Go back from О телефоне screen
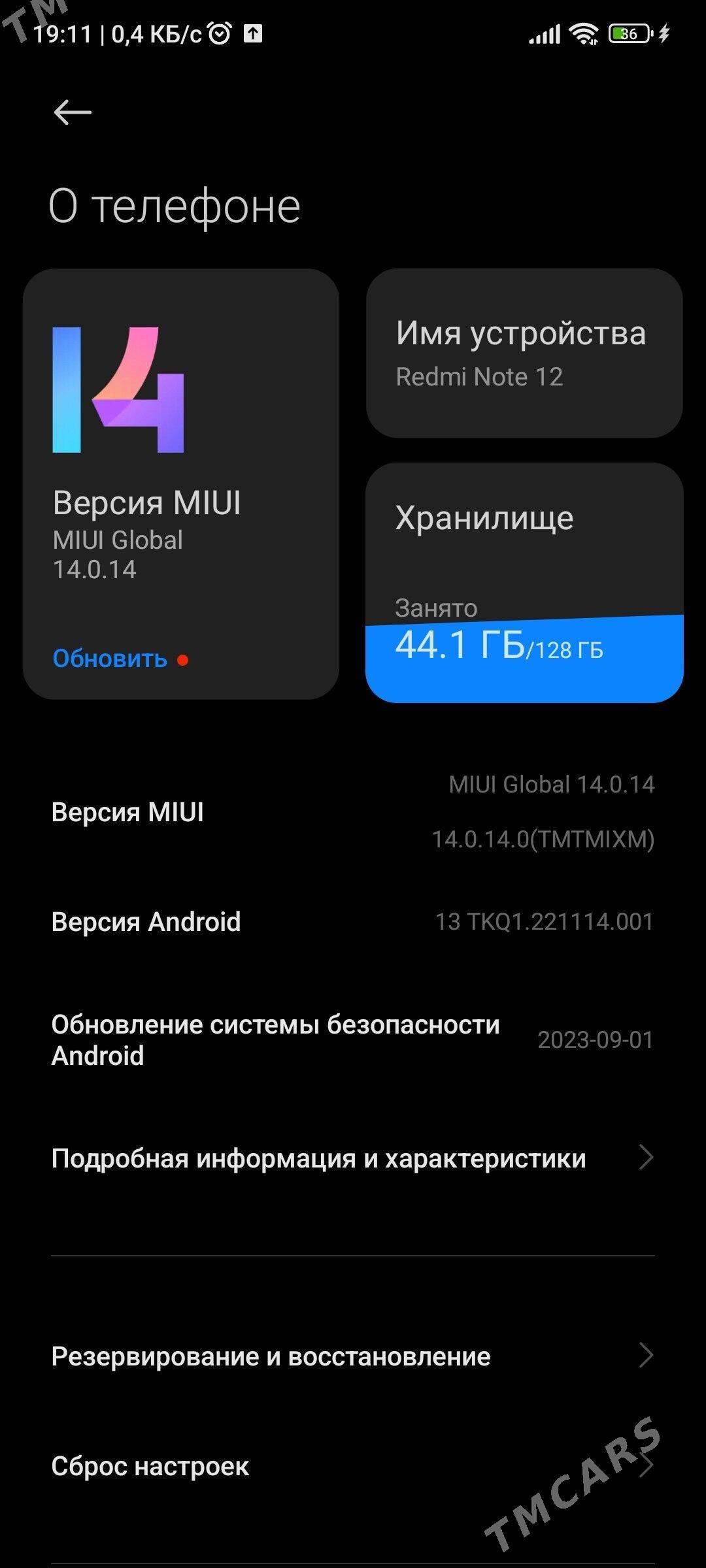Screen dimensions: 706x1568 pyautogui.click(x=72, y=112)
